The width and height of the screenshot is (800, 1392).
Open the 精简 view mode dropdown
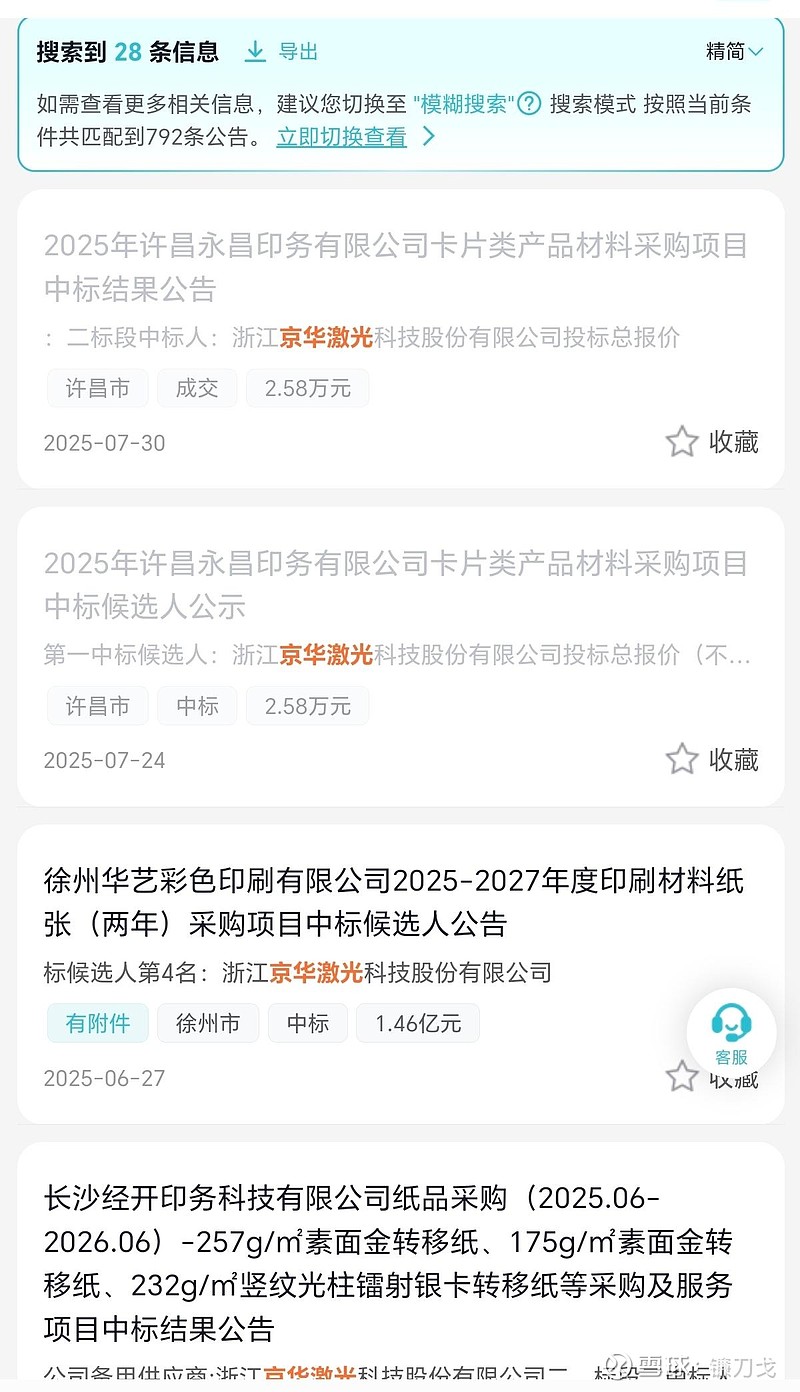point(734,52)
